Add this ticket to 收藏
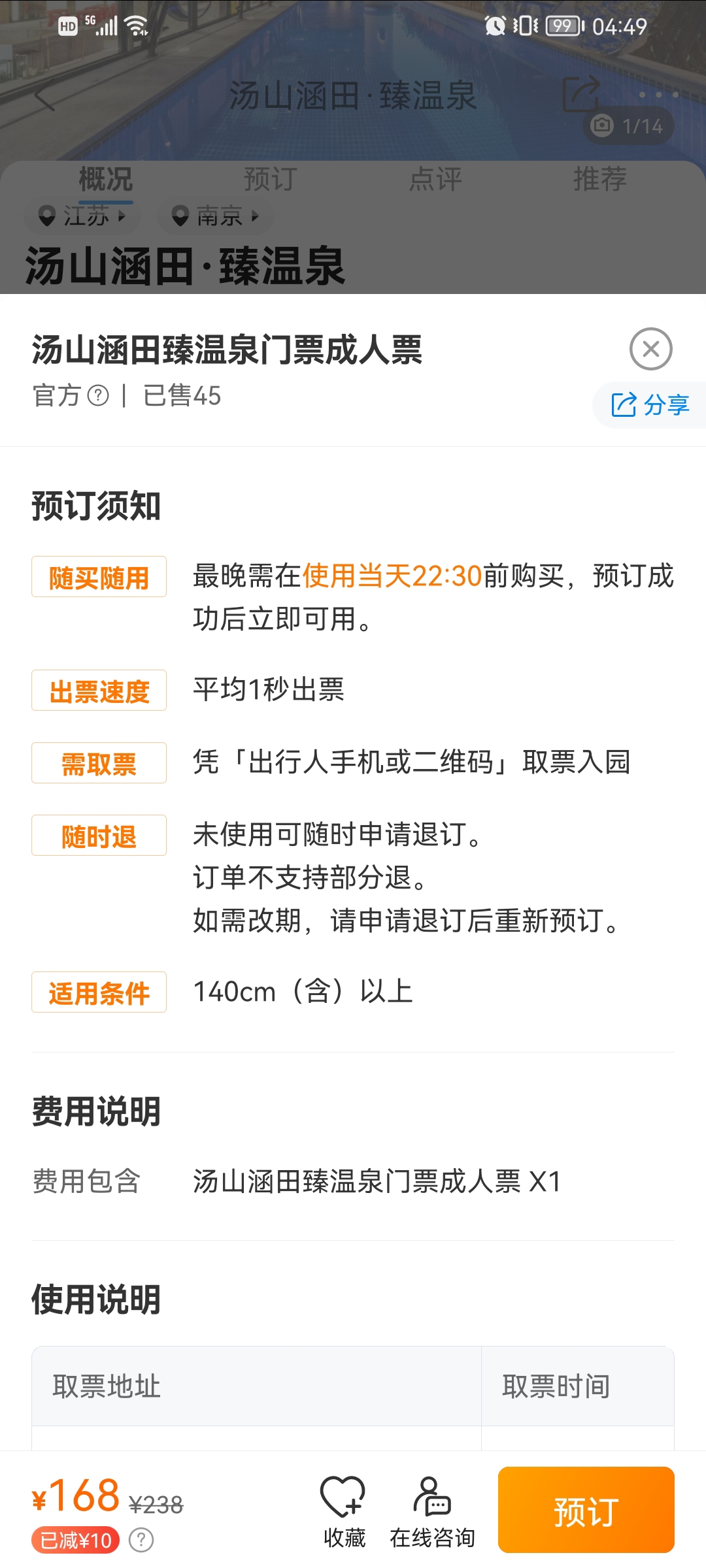 [x=344, y=1511]
